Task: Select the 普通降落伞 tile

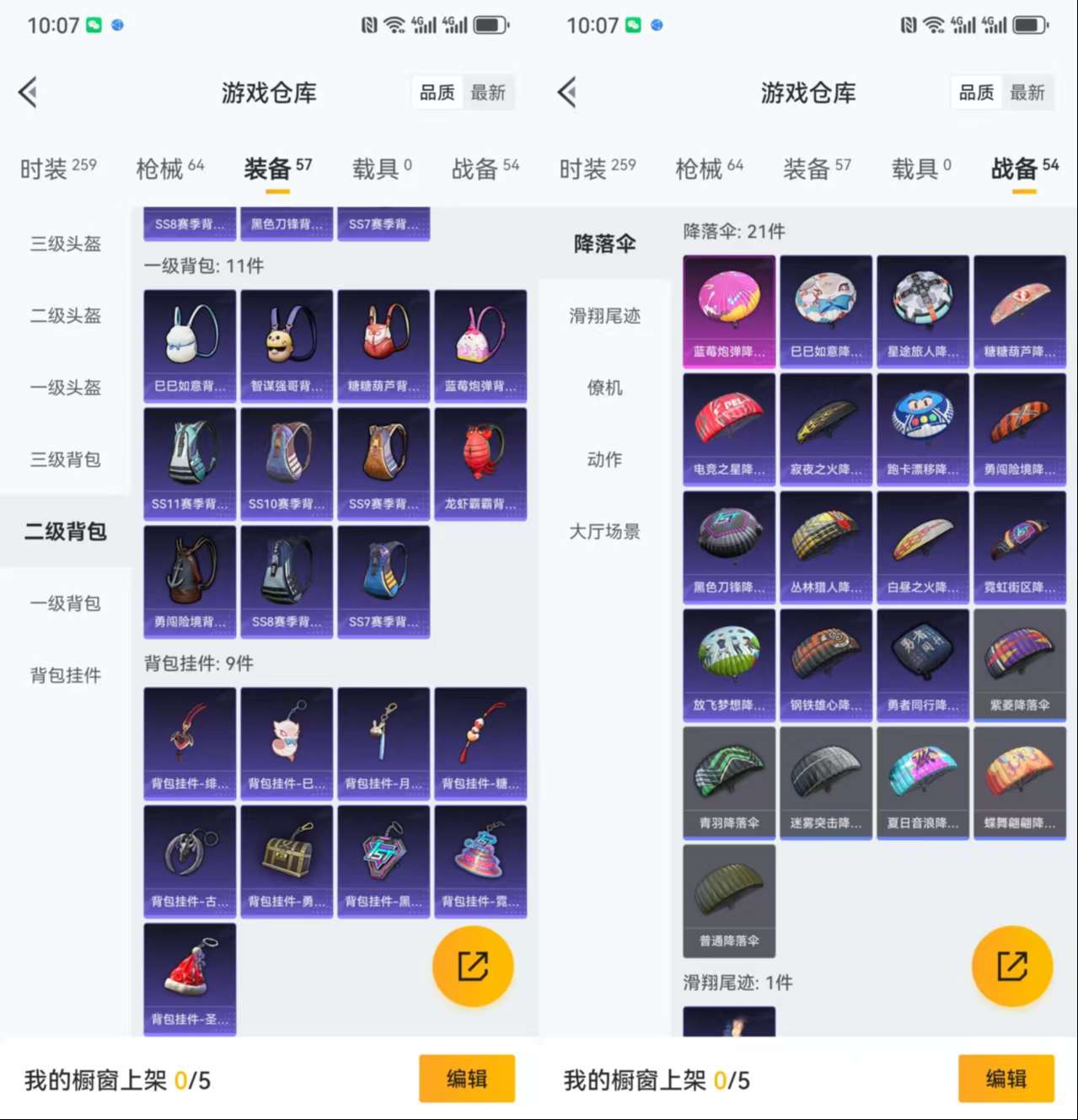Action: coord(729,900)
